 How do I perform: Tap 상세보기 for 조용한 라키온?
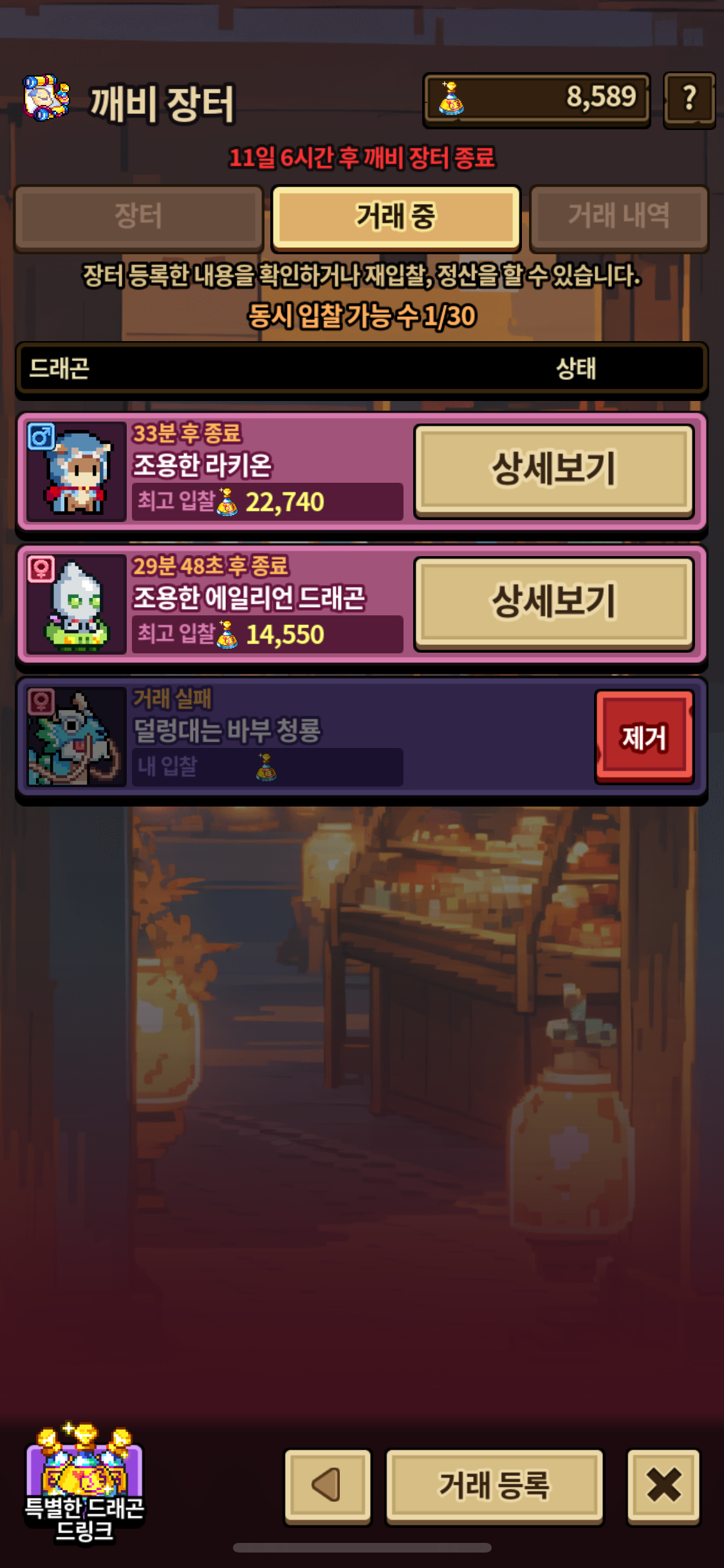[553, 469]
